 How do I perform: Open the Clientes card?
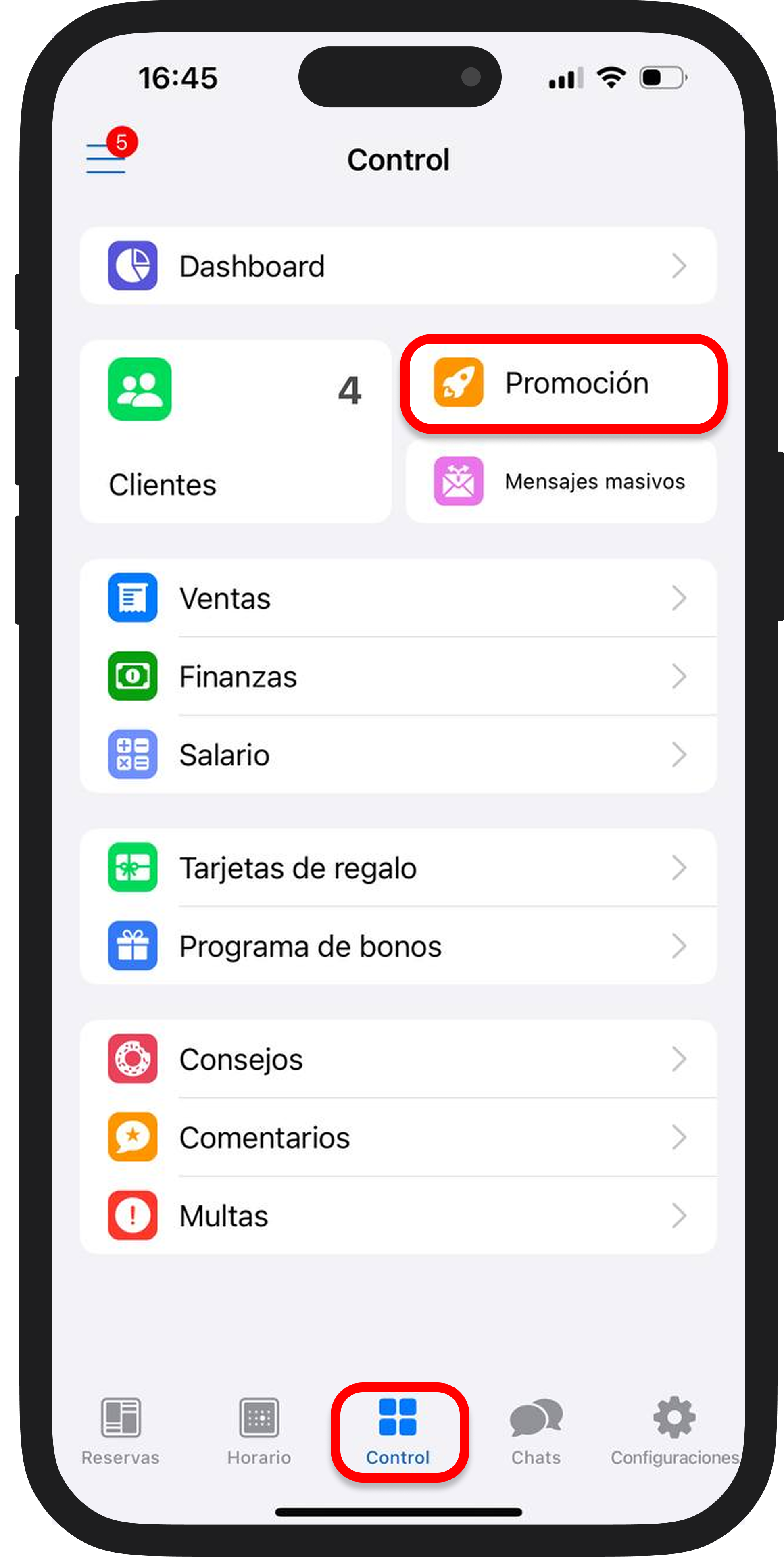[235, 432]
